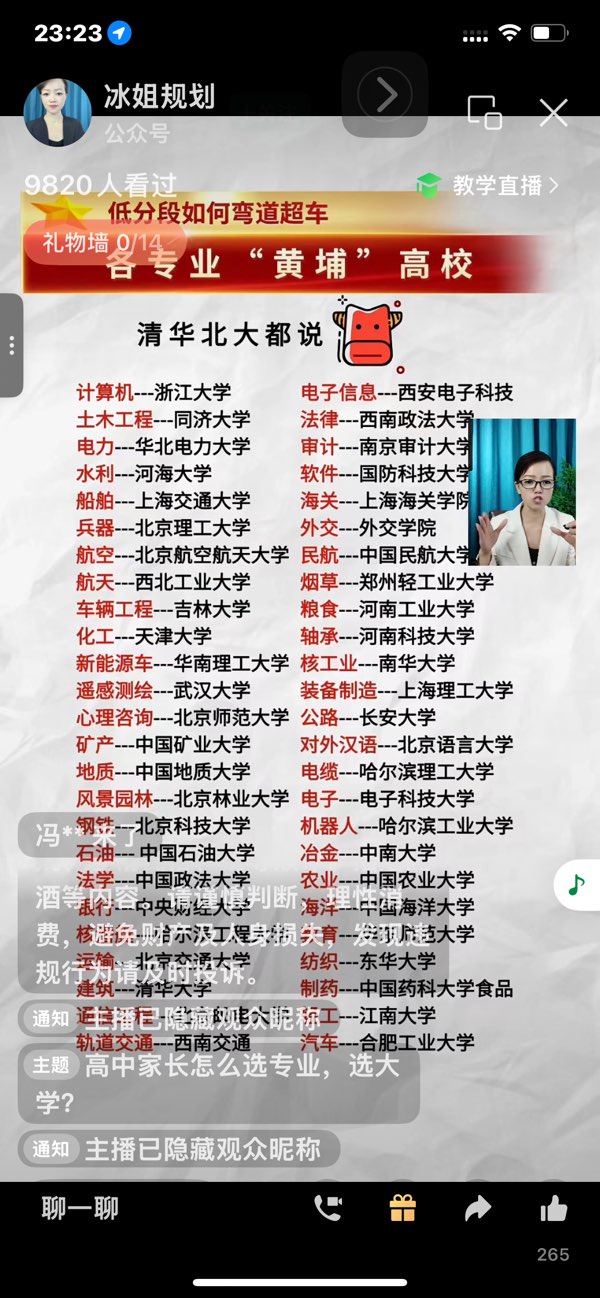Open the side drawer handle
Screen dimensions: 600x1298
[x=11, y=345]
